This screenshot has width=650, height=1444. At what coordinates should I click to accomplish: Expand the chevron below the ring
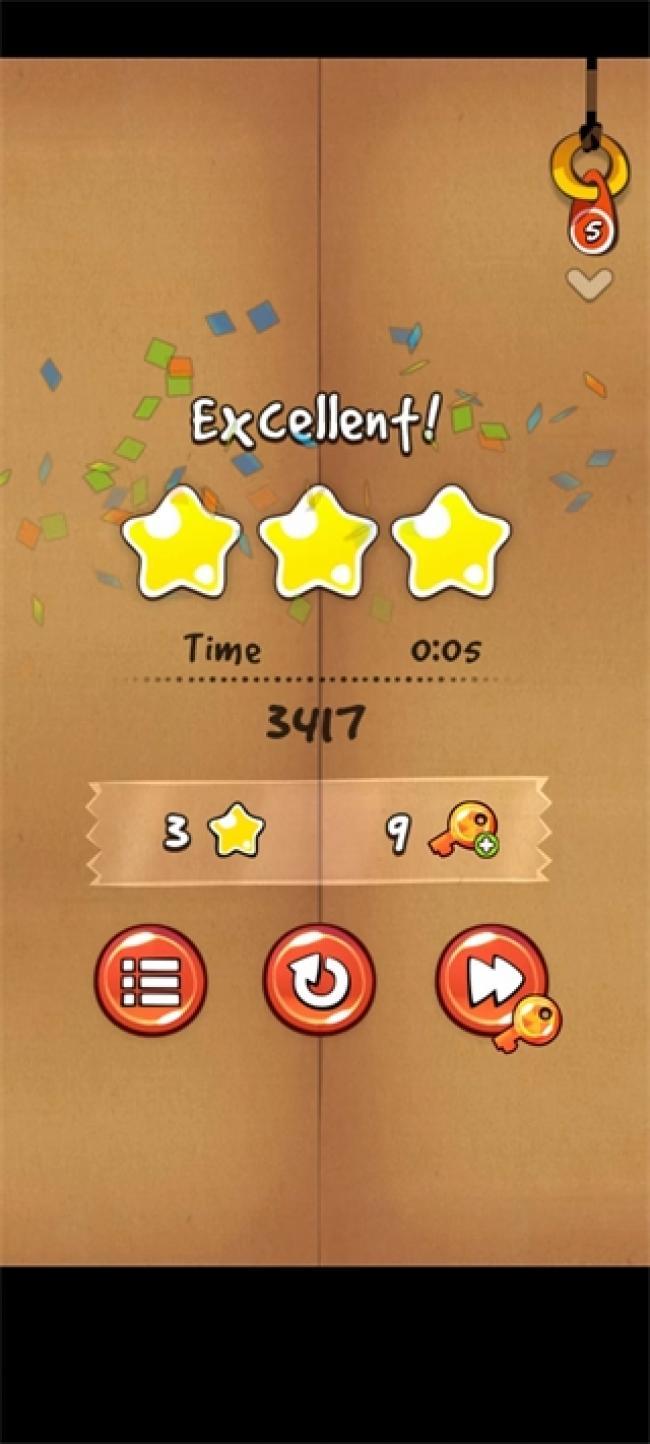point(589,284)
